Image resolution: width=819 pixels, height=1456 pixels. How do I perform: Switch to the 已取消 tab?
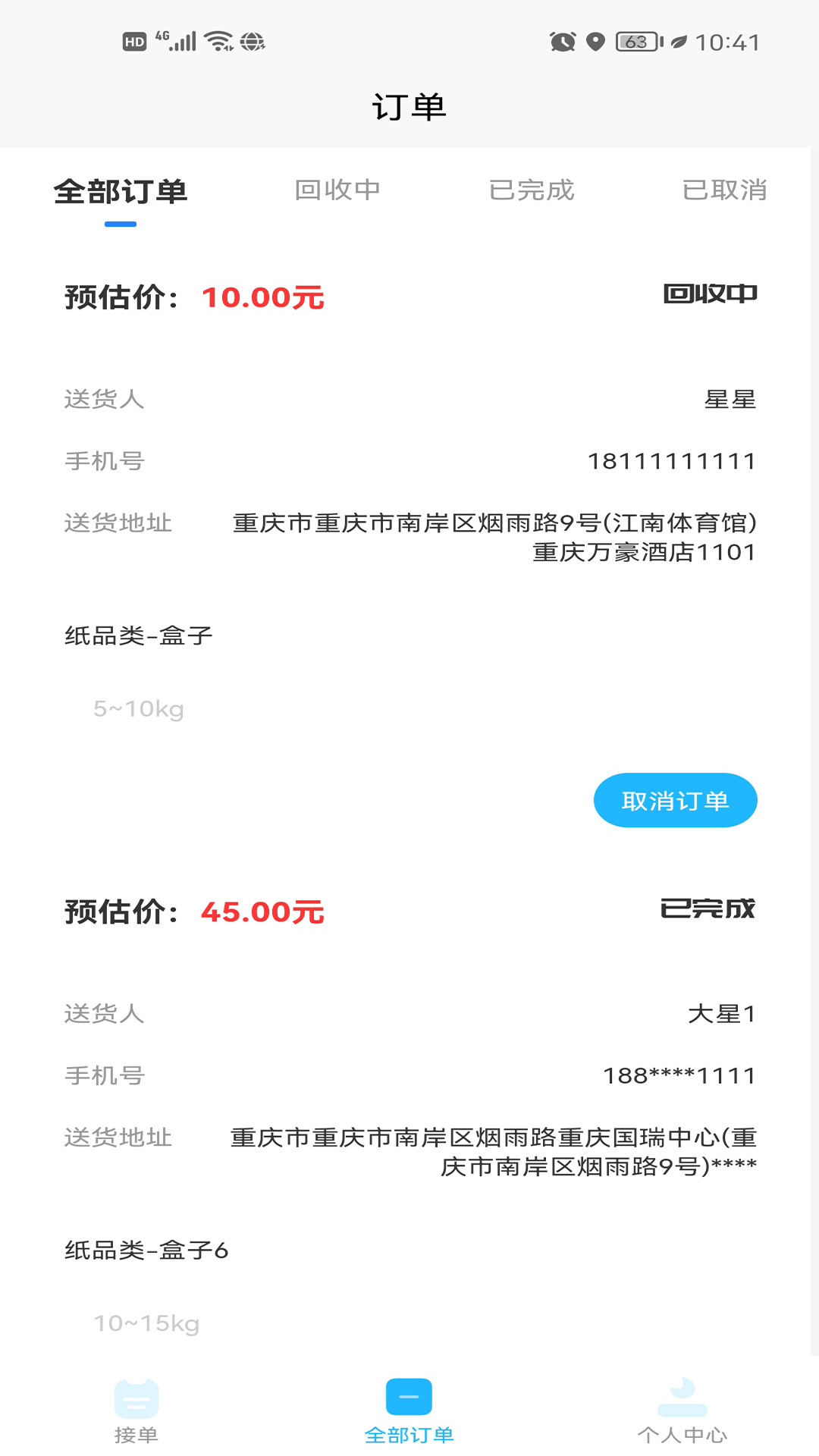click(726, 190)
